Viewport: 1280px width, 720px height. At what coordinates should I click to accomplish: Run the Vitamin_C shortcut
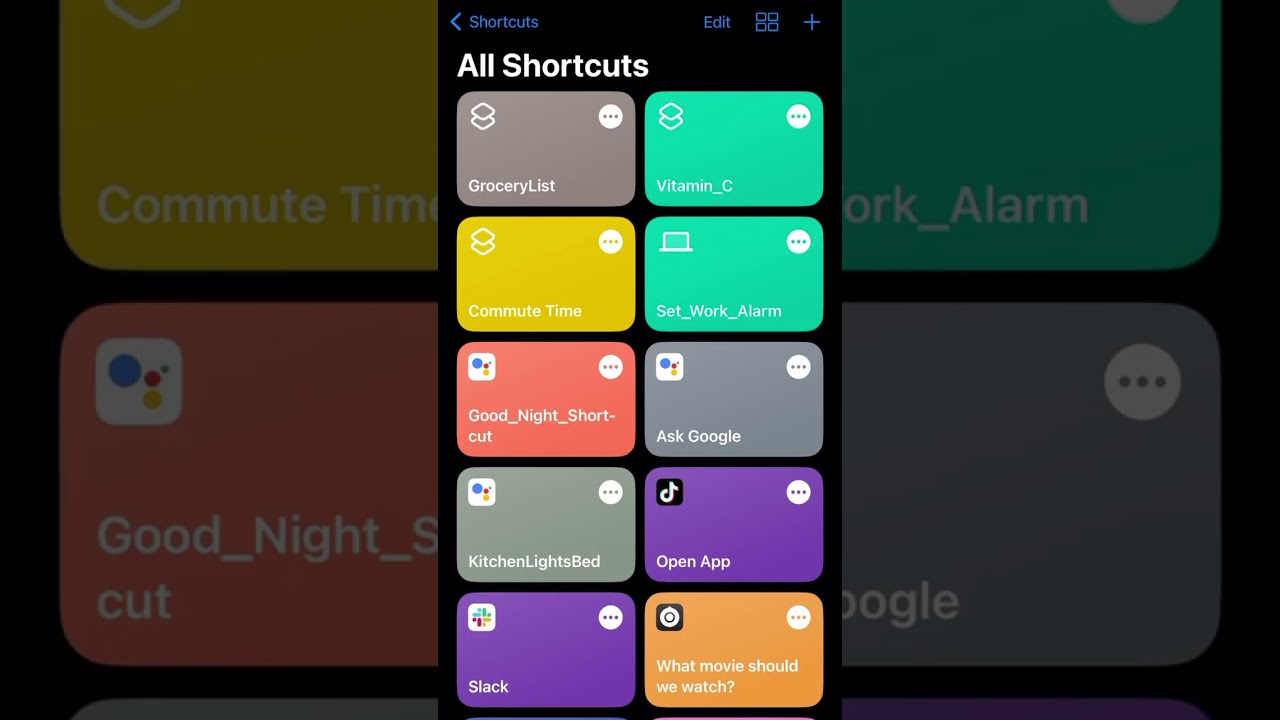click(x=718, y=160)
